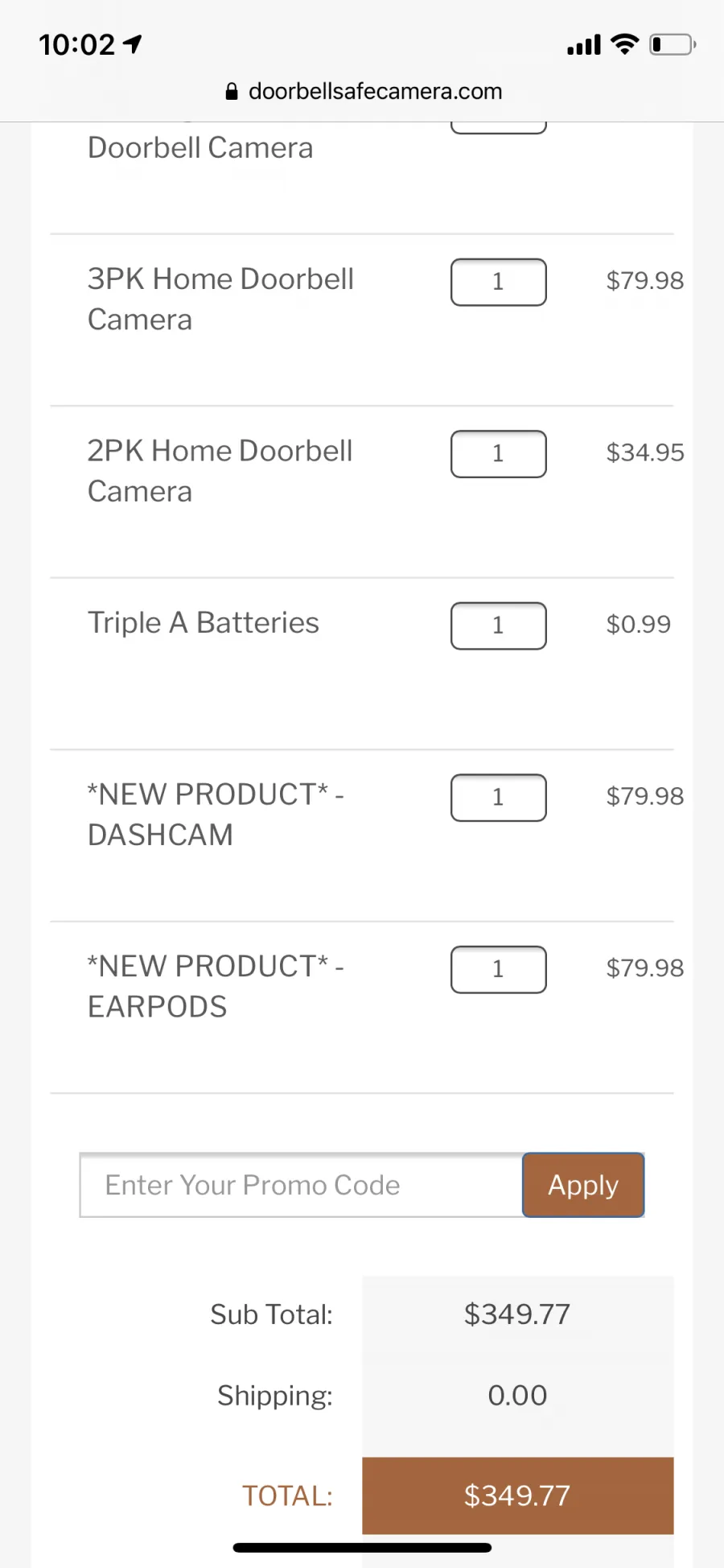Tap the quantity field for 3PK Home Doorbell Camera

coord(499,282)
